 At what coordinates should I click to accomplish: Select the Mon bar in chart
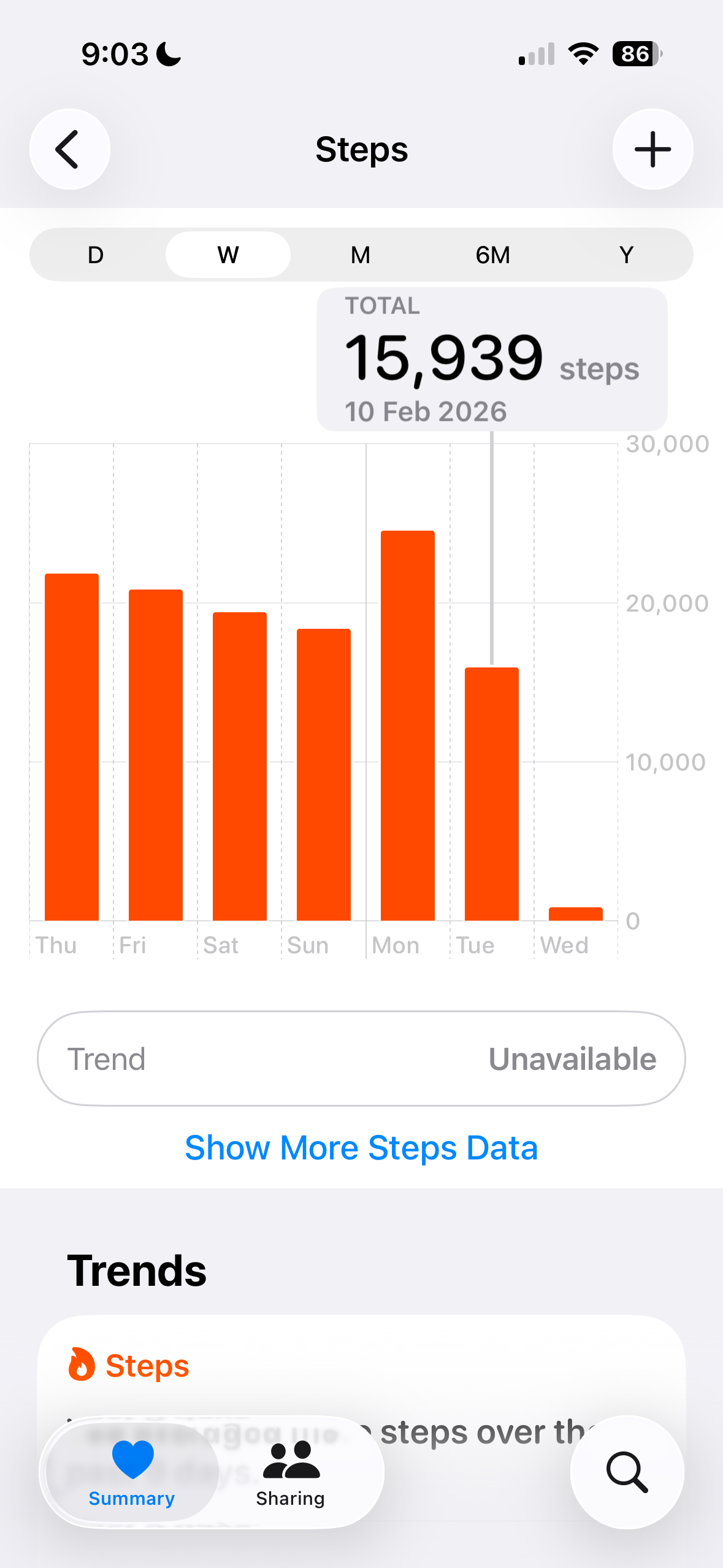pyautogui.click(x=408, y=726)
